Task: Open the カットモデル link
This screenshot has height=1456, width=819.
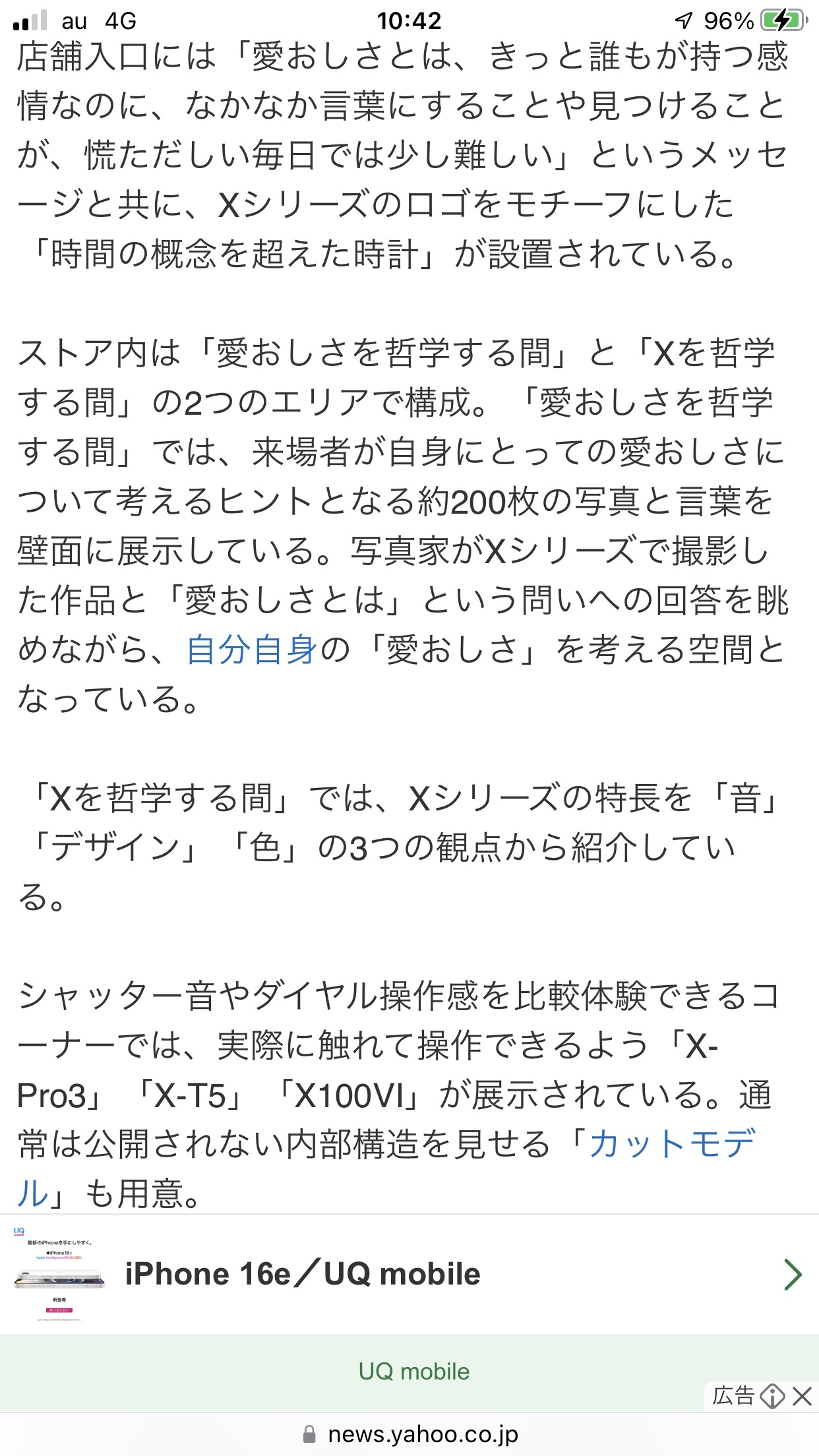Action: (672, 1144)
